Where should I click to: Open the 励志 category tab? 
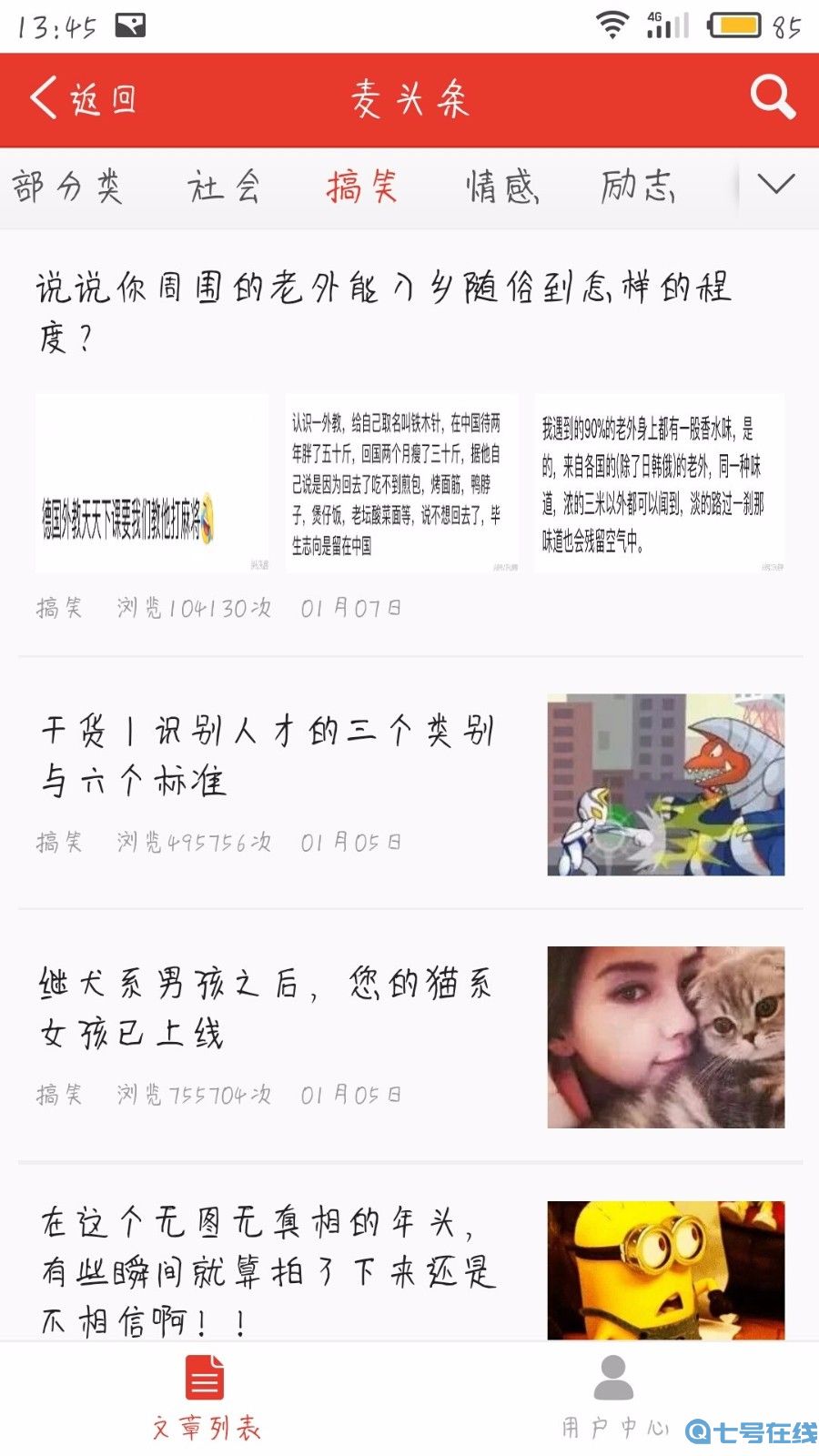click(637, 187)
